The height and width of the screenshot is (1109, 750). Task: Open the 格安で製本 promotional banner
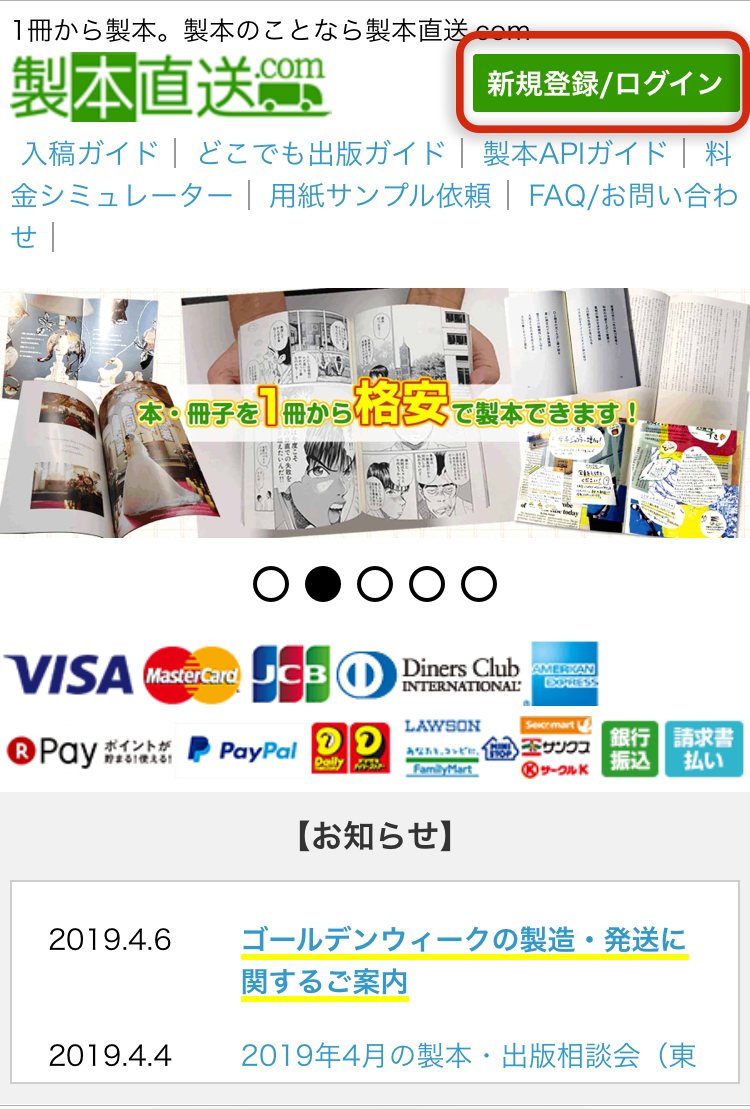[x=375, y=413]
